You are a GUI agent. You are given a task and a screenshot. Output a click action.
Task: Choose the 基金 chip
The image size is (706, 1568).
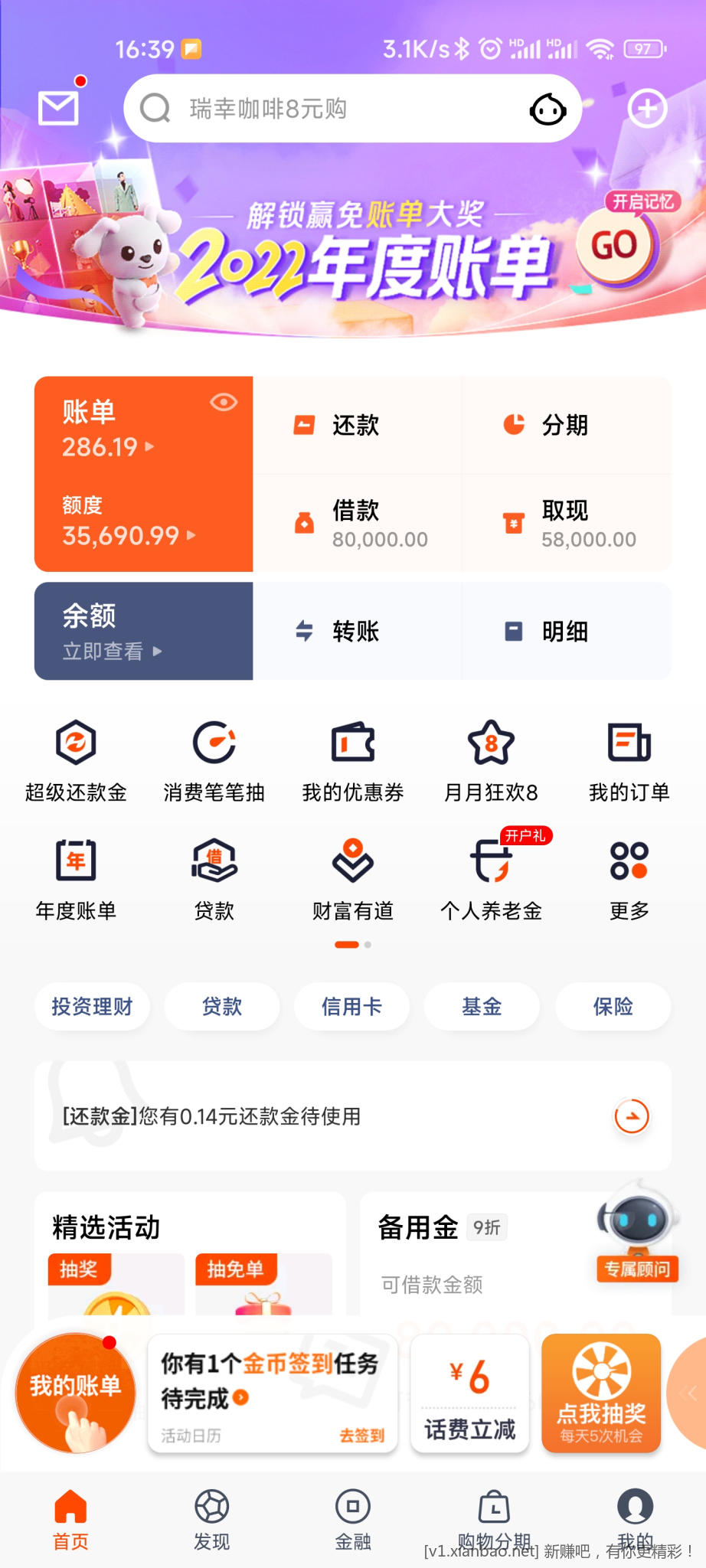tap(482, 1006)
